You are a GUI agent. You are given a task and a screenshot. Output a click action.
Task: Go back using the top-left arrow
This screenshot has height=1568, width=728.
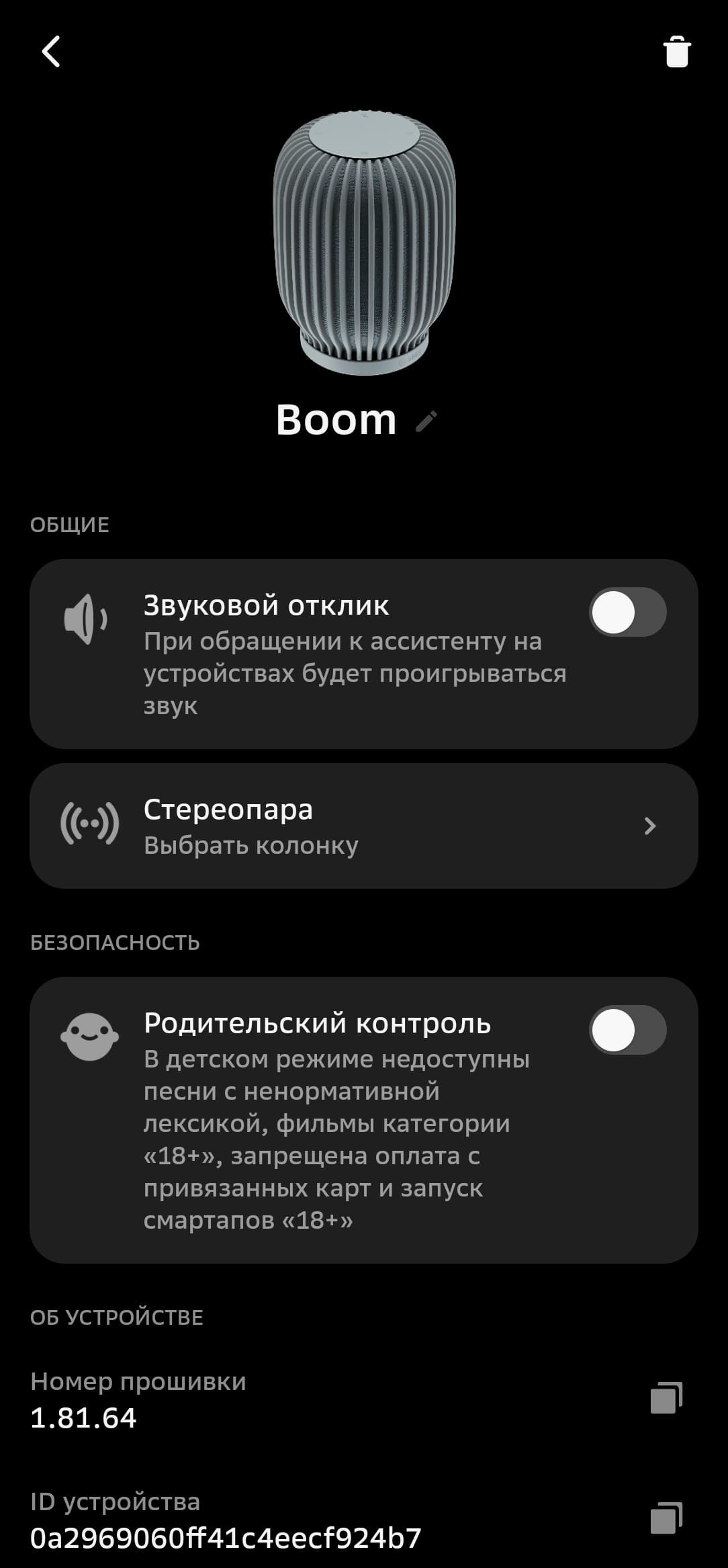point(51,52)
